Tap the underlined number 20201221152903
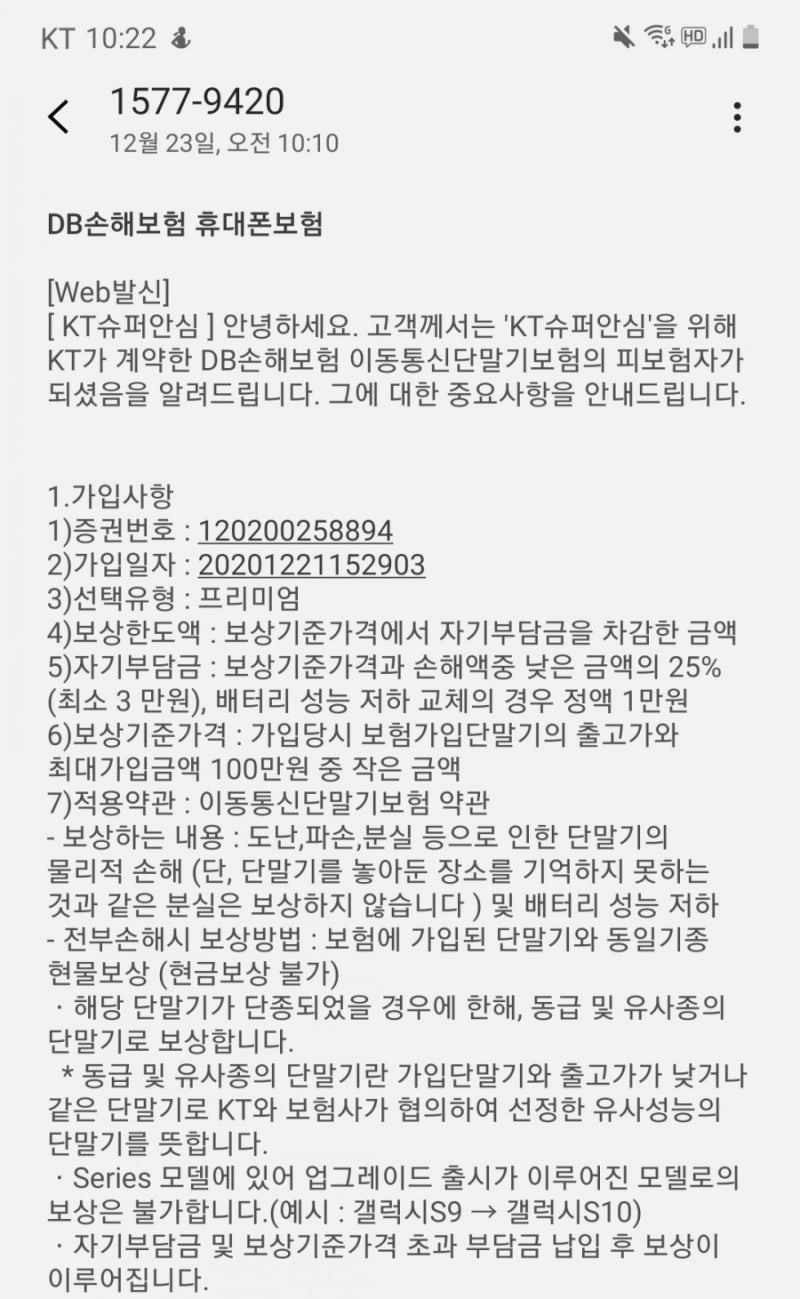This screenshot has width=800, height=1299. tap(311, 565)
